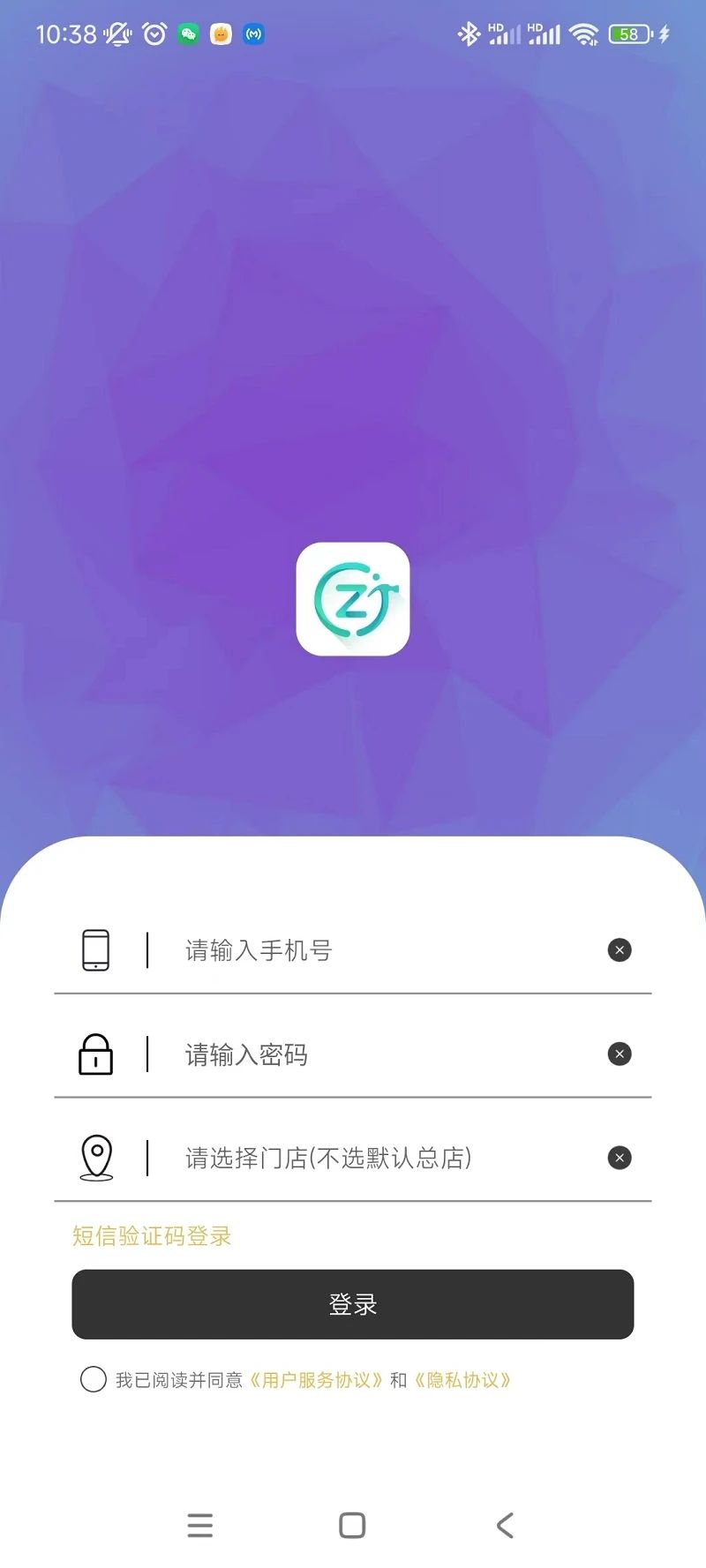Click the lock icon beside the password field
The height and width of the screenshot is (1568, 706).
97,1054
